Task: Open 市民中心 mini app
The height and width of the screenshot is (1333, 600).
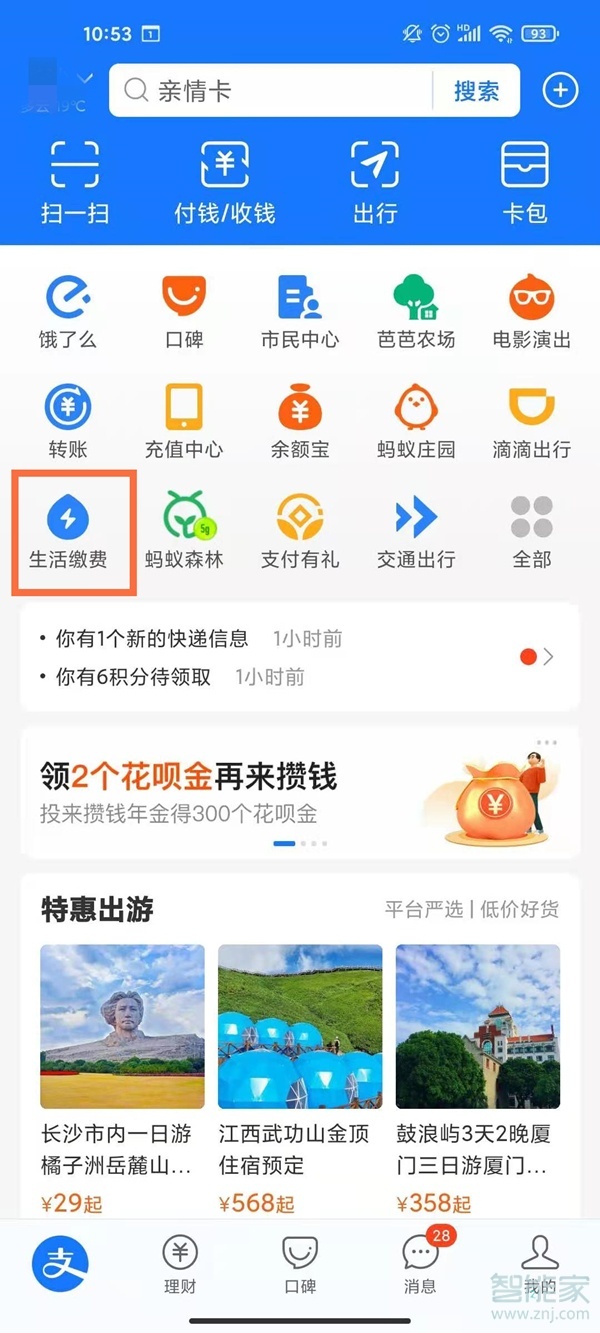Action: (300, 311)
